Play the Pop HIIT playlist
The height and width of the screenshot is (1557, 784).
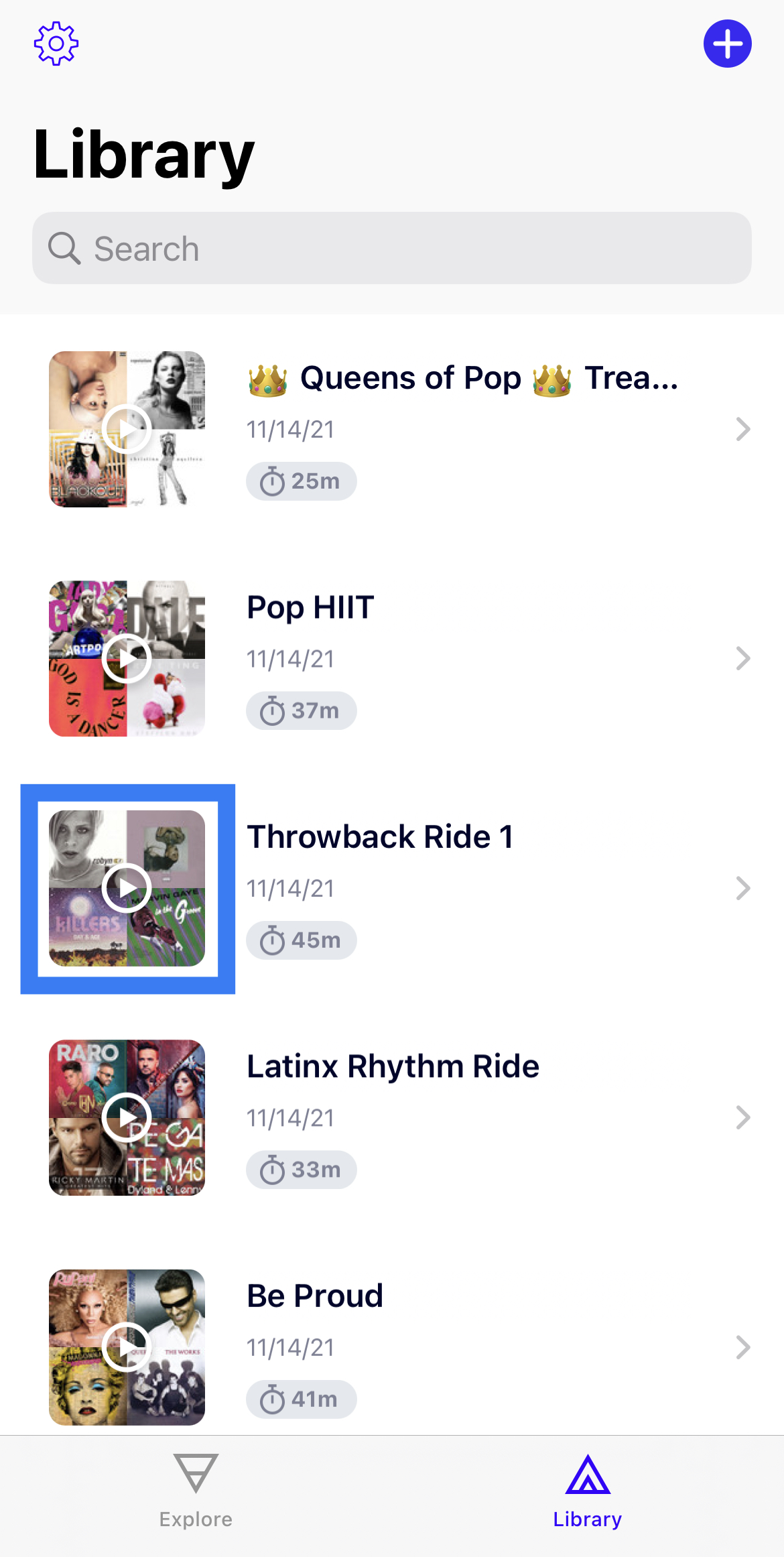point(127,658)
